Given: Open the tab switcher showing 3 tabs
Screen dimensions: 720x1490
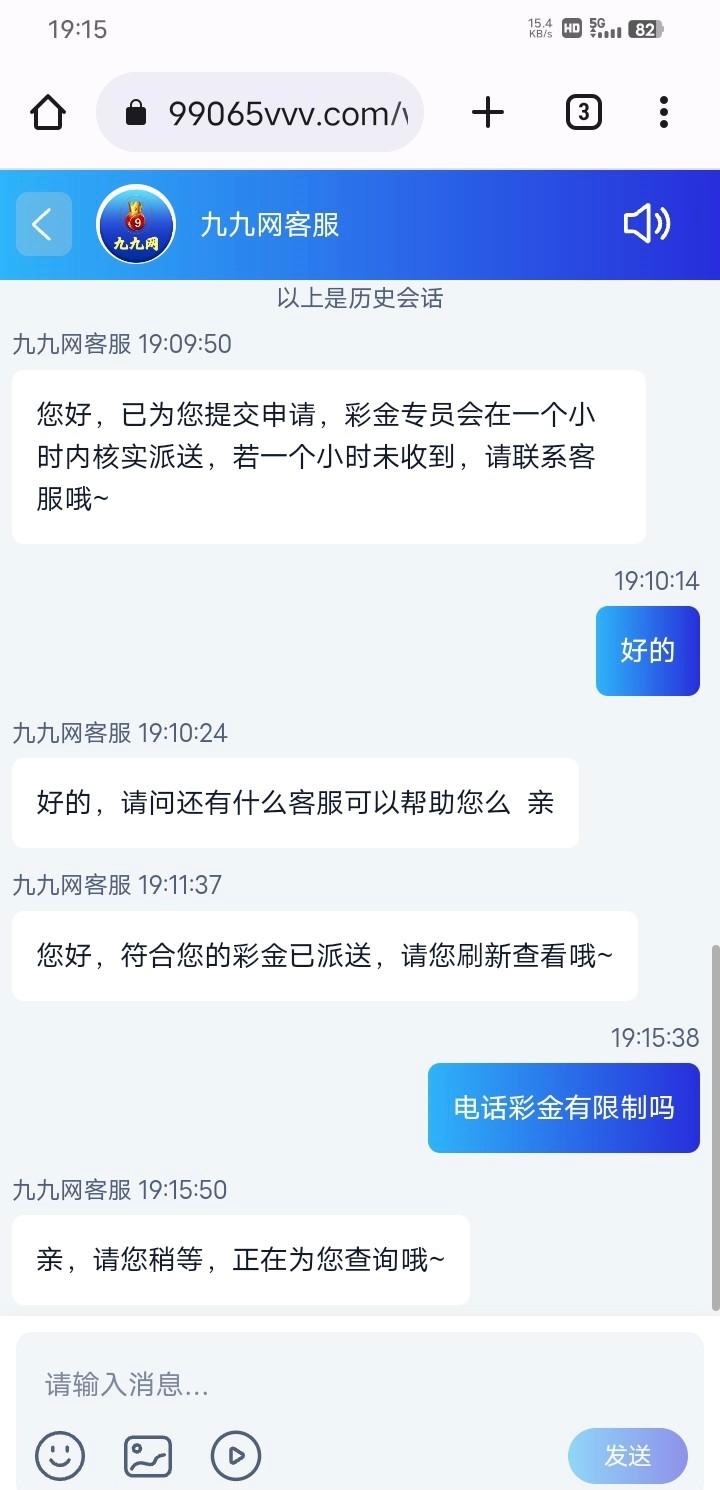Looking at the screenshot, I should pyautogui.click(x=583, y=112).
